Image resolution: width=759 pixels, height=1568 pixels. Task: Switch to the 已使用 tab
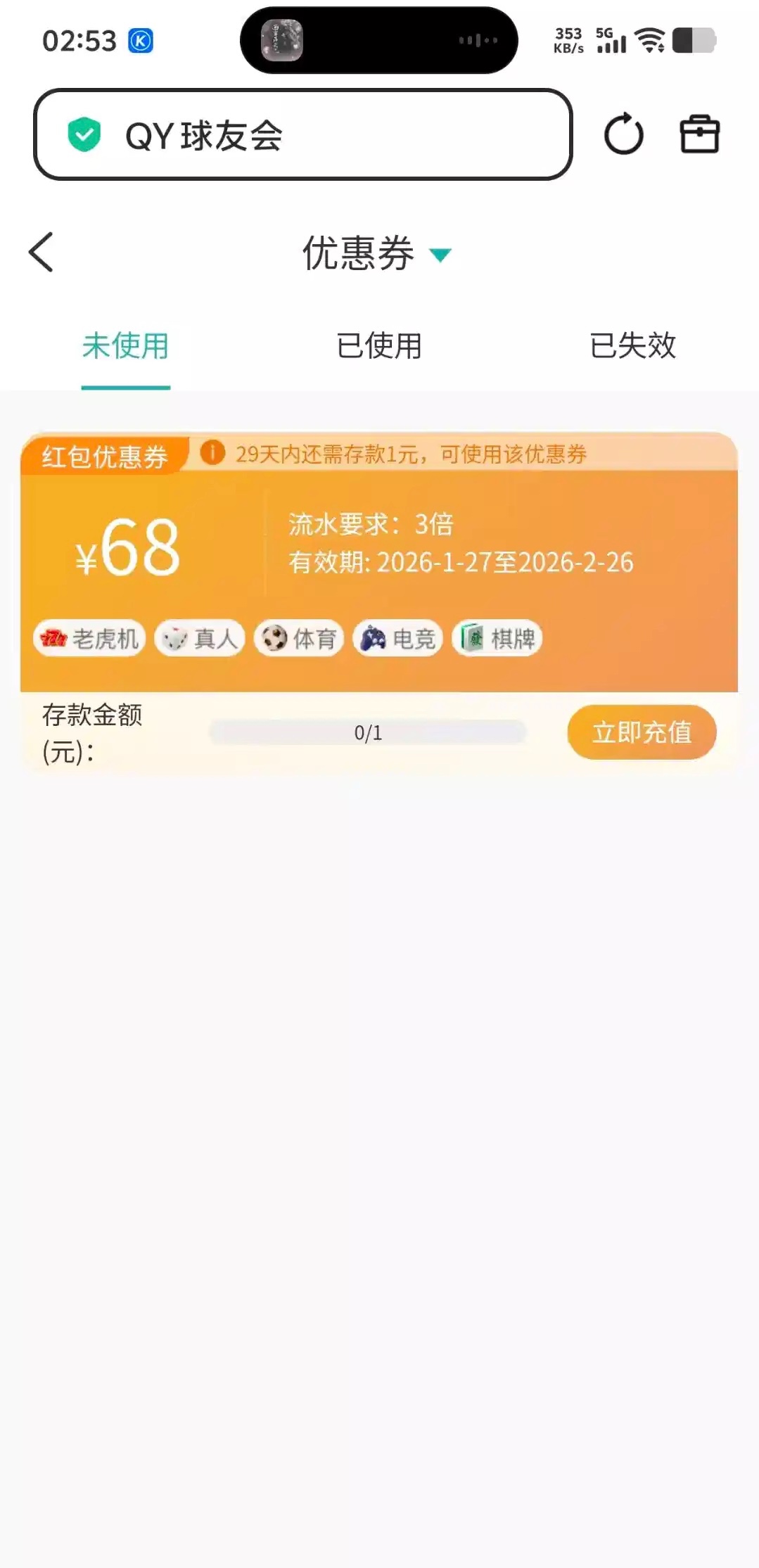pyautogui.click(x=379, y=346)
